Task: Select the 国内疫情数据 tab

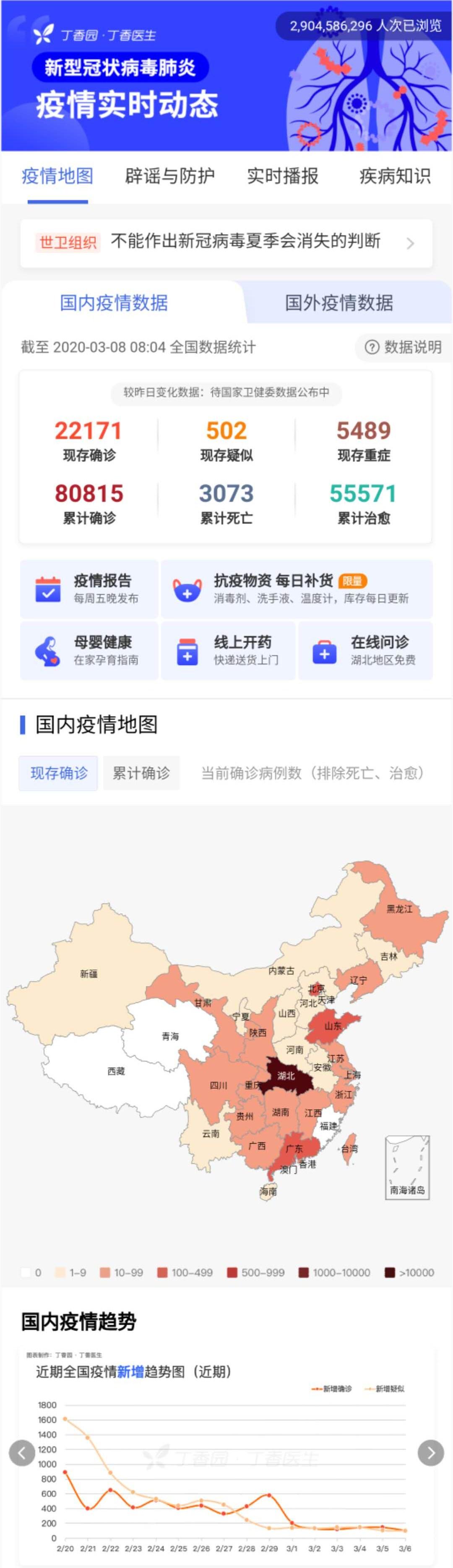Action: pyautogui.click(x=114, y=303)
